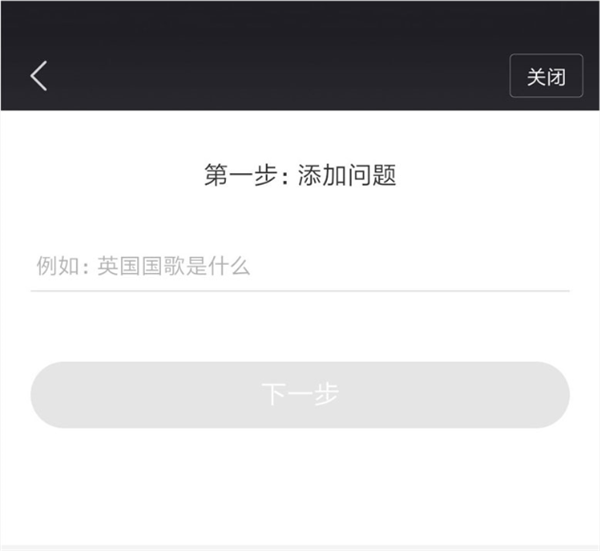Tap the 关闭 close button
This screenshot has height=551, width=600.
(x=546, y=76)
